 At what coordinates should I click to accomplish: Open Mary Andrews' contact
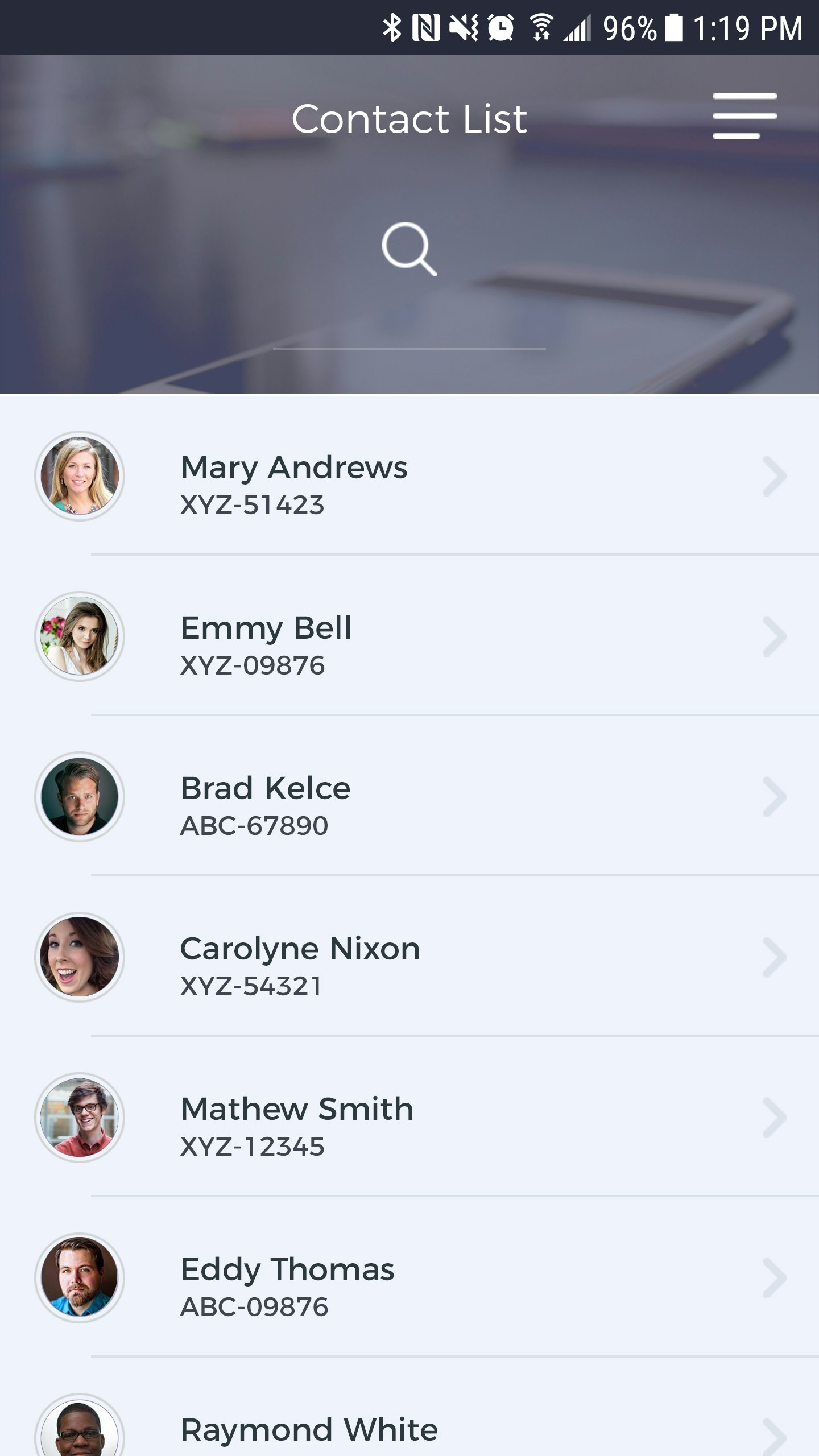point(409,477)
